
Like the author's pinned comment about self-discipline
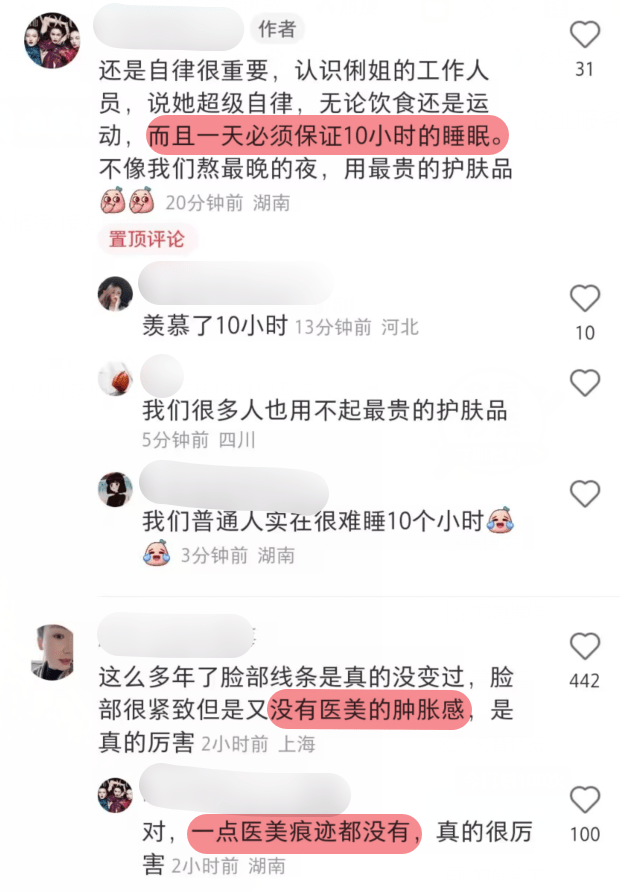pos(584,36)
